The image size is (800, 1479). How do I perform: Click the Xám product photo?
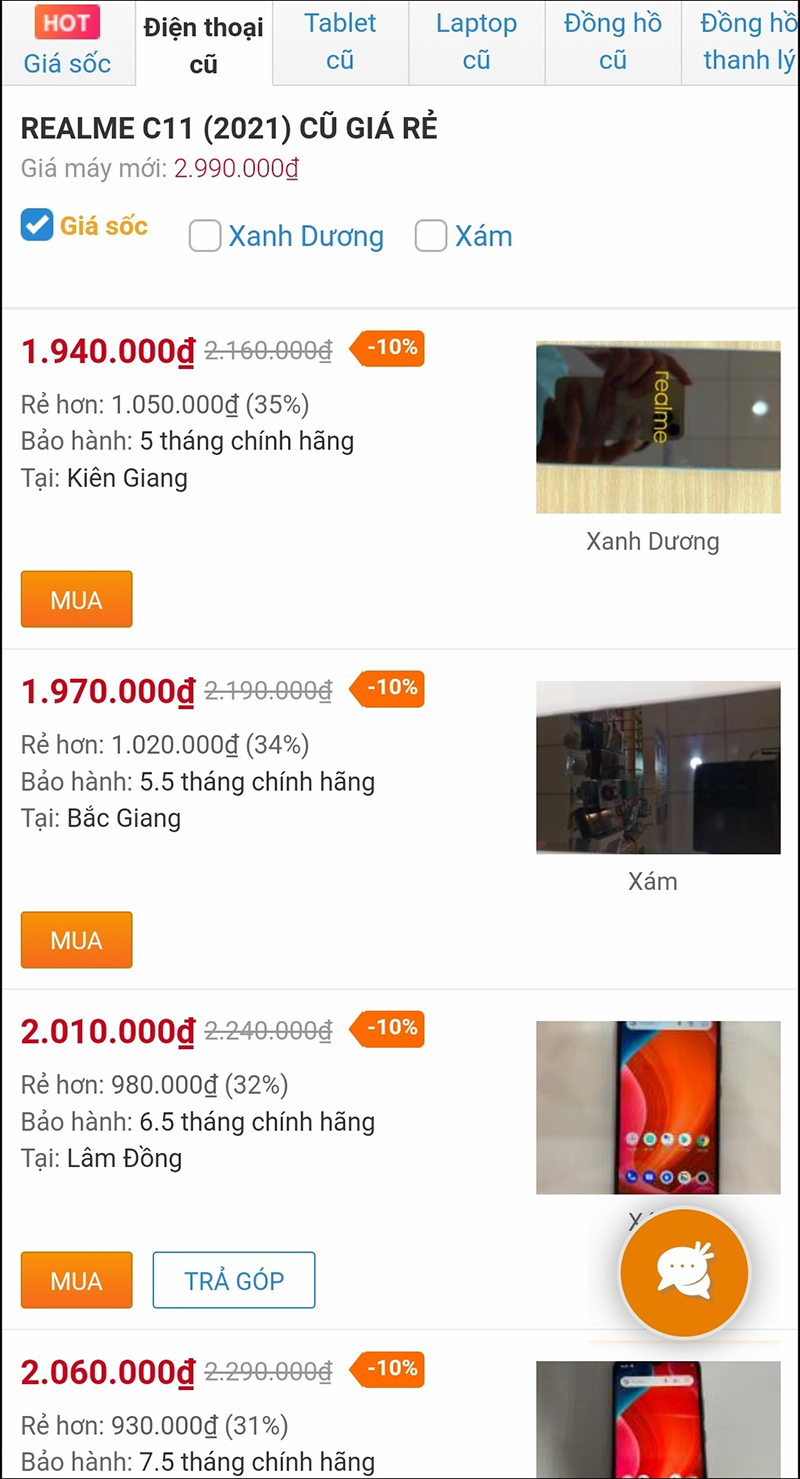pyautogui.click(x=658, y=767)
